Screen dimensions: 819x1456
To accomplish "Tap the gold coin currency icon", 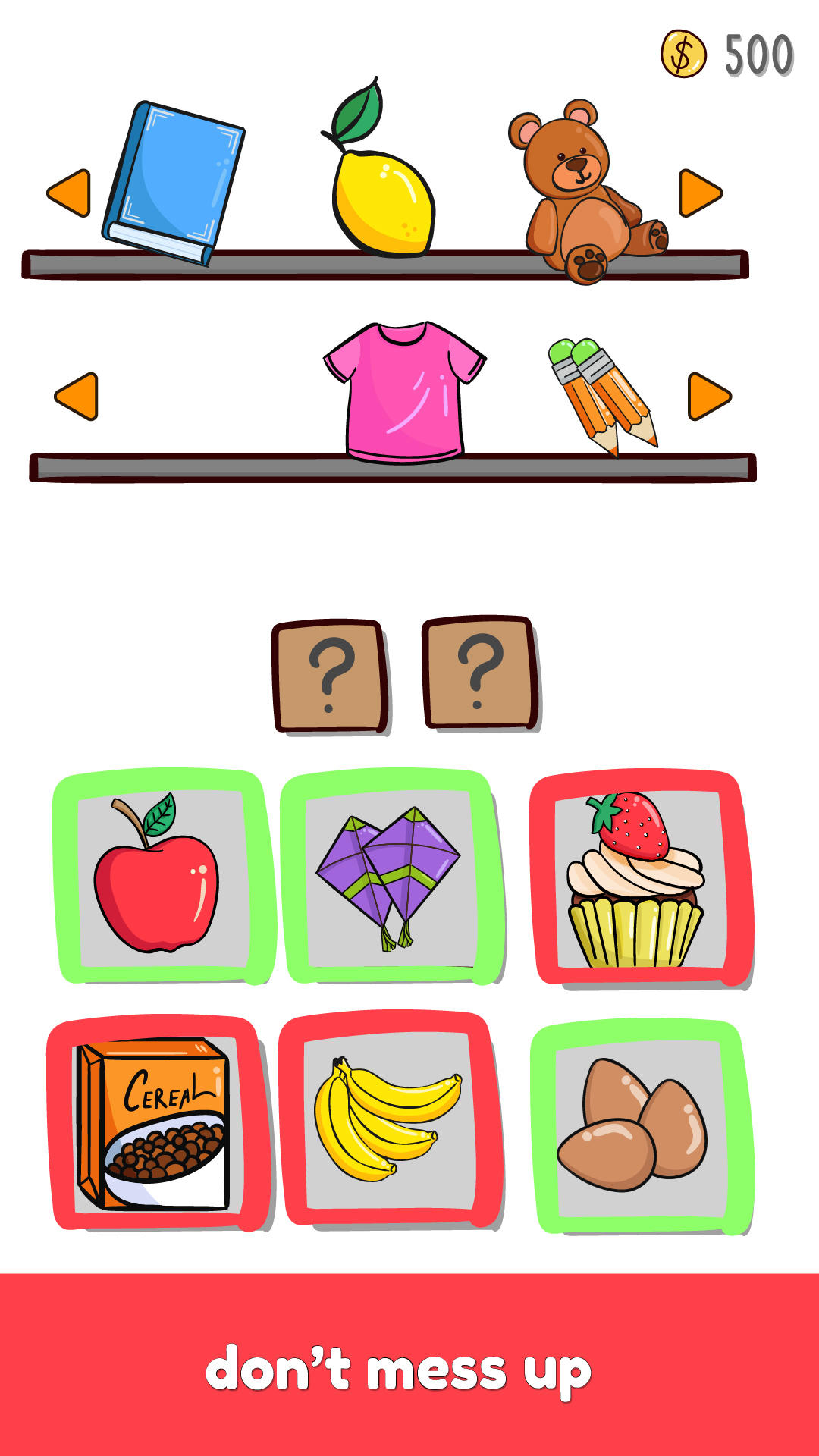I will 682,51.
